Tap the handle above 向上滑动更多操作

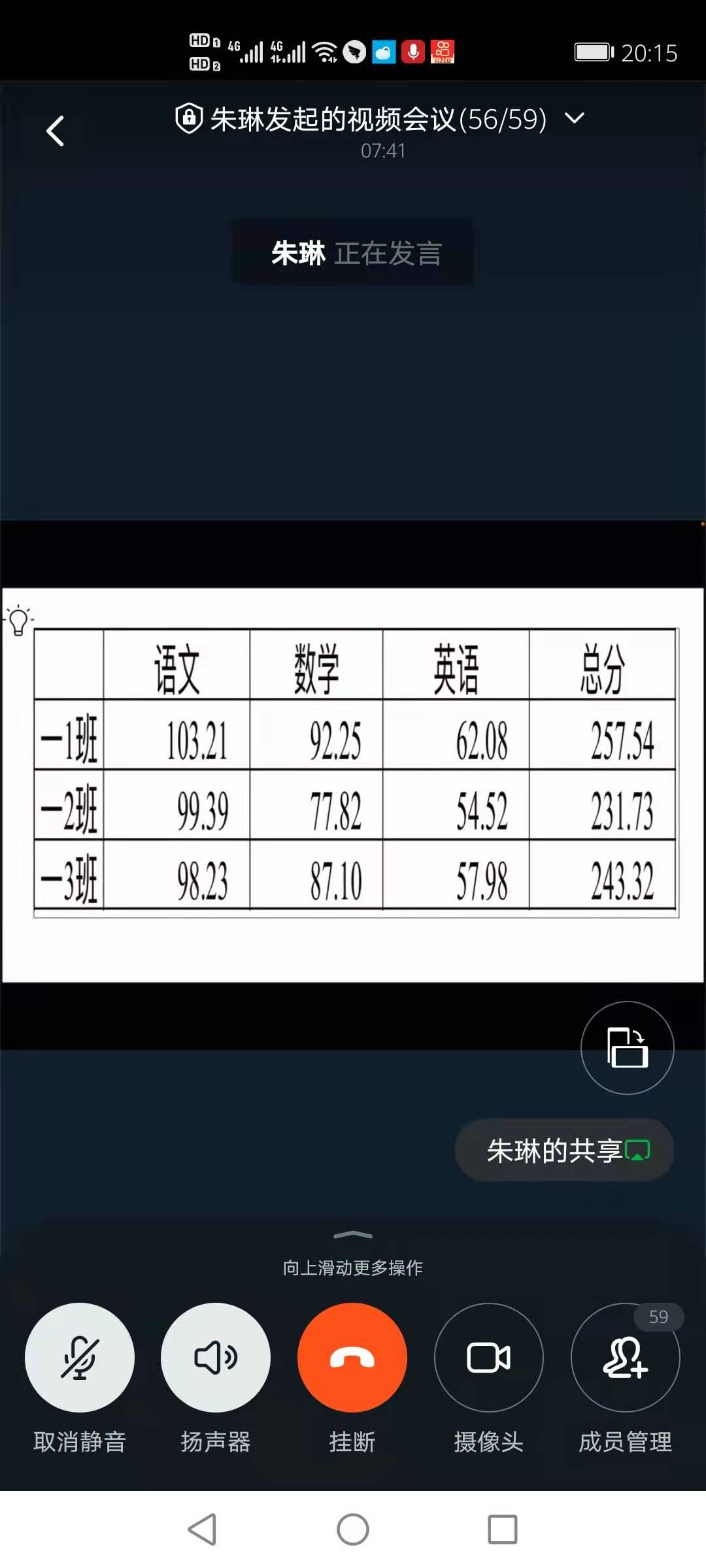(x=353, y=1234)
